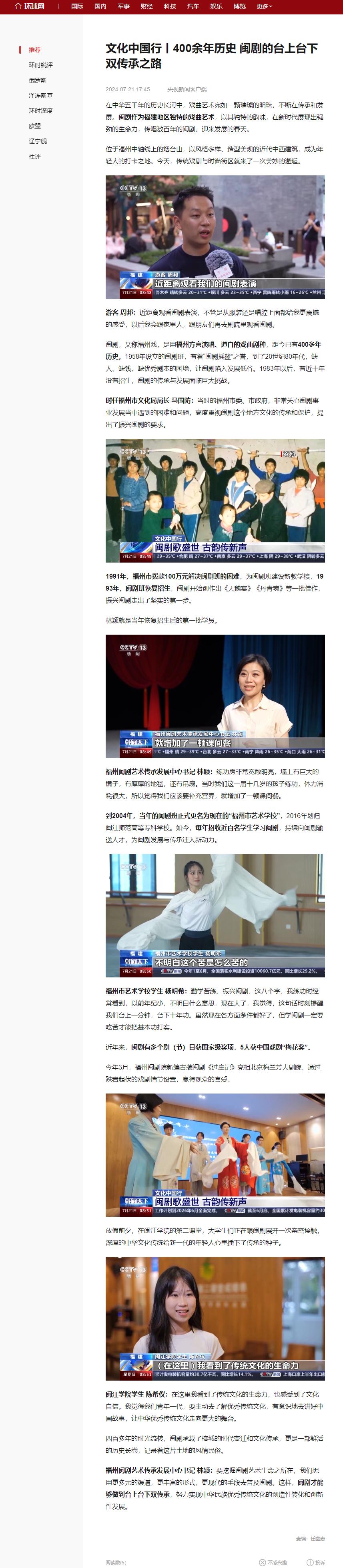Open the 俄罗斯 sidebar topic
Screen dimensions: 343x1568
click(38, 80)
